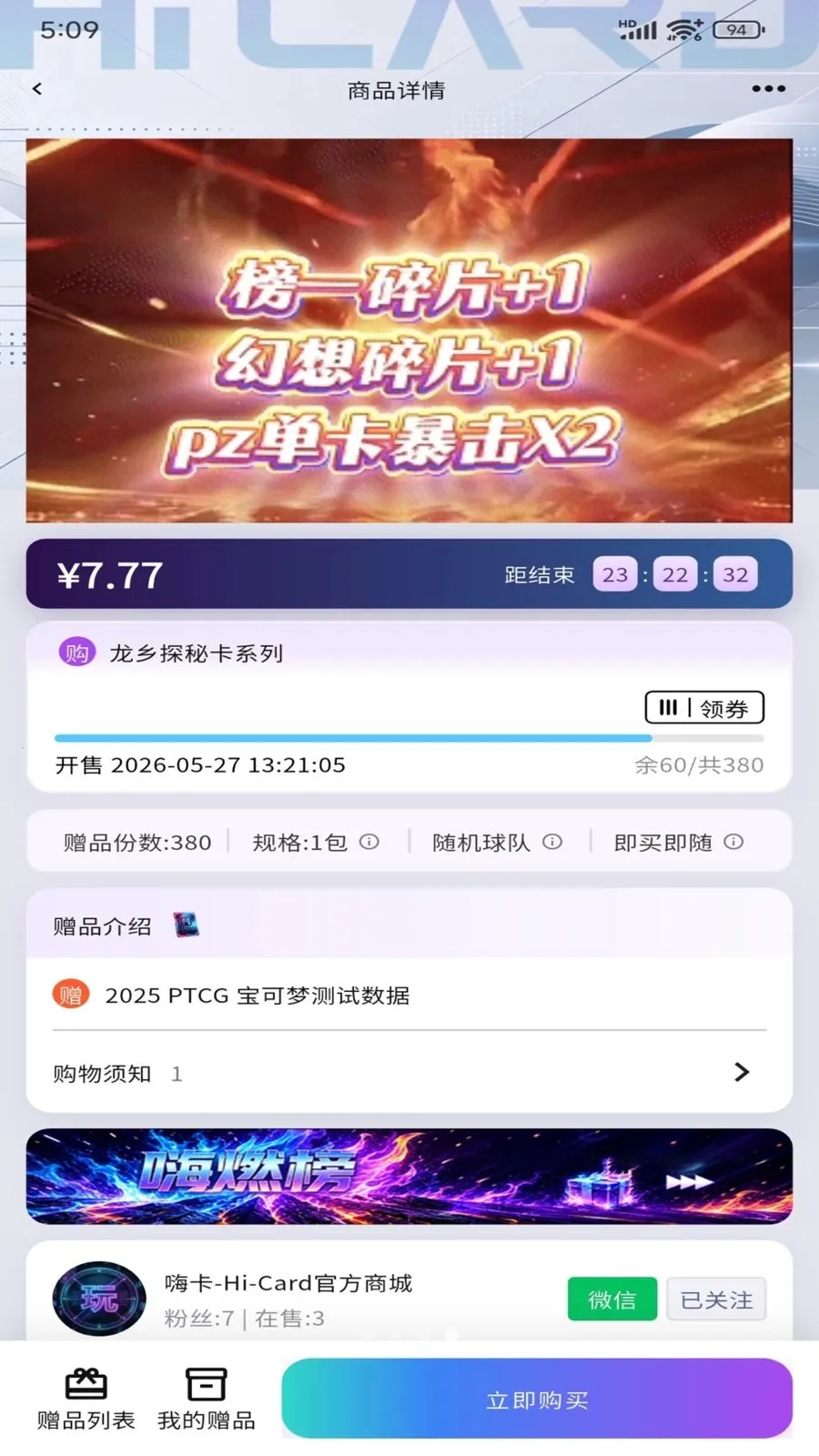Show info for 随机球队

pos(552,842)
